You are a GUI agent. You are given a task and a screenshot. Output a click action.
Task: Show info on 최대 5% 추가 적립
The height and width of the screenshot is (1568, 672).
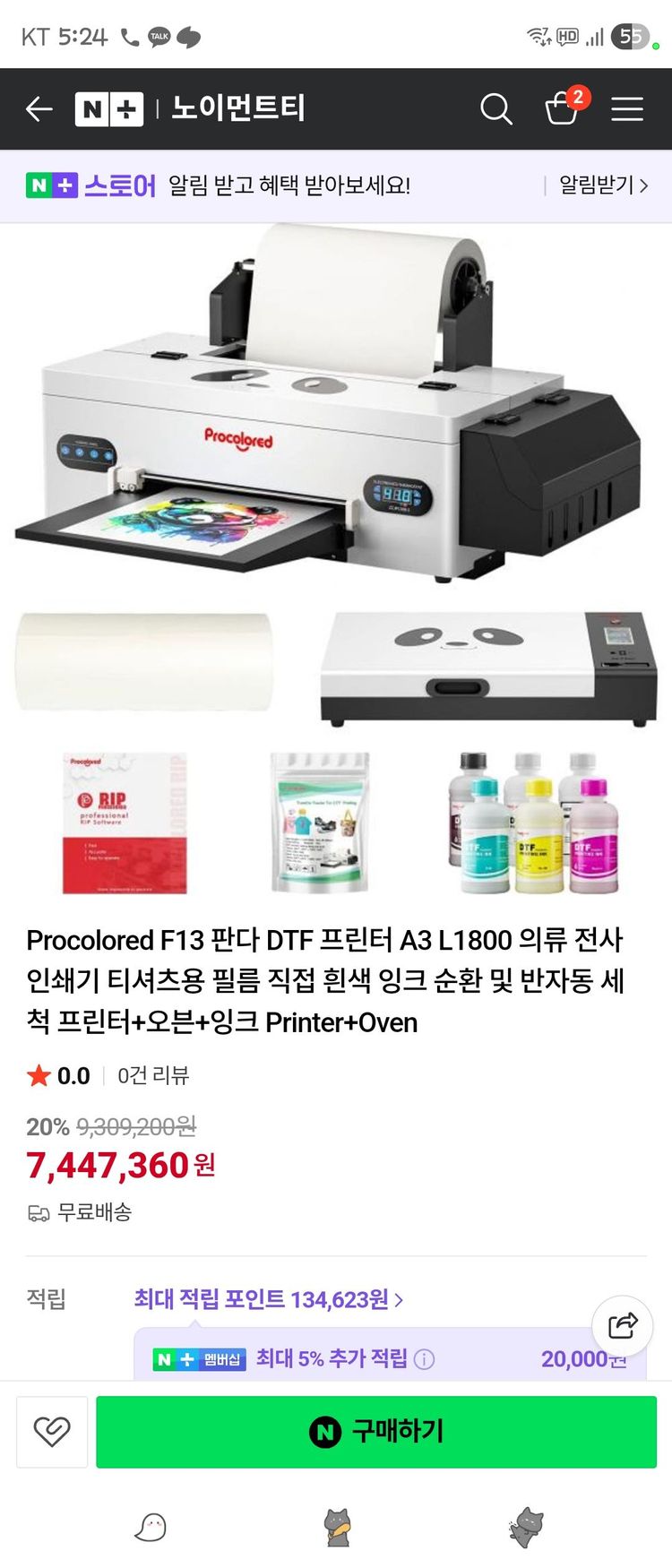click(x=425, y=1359)
